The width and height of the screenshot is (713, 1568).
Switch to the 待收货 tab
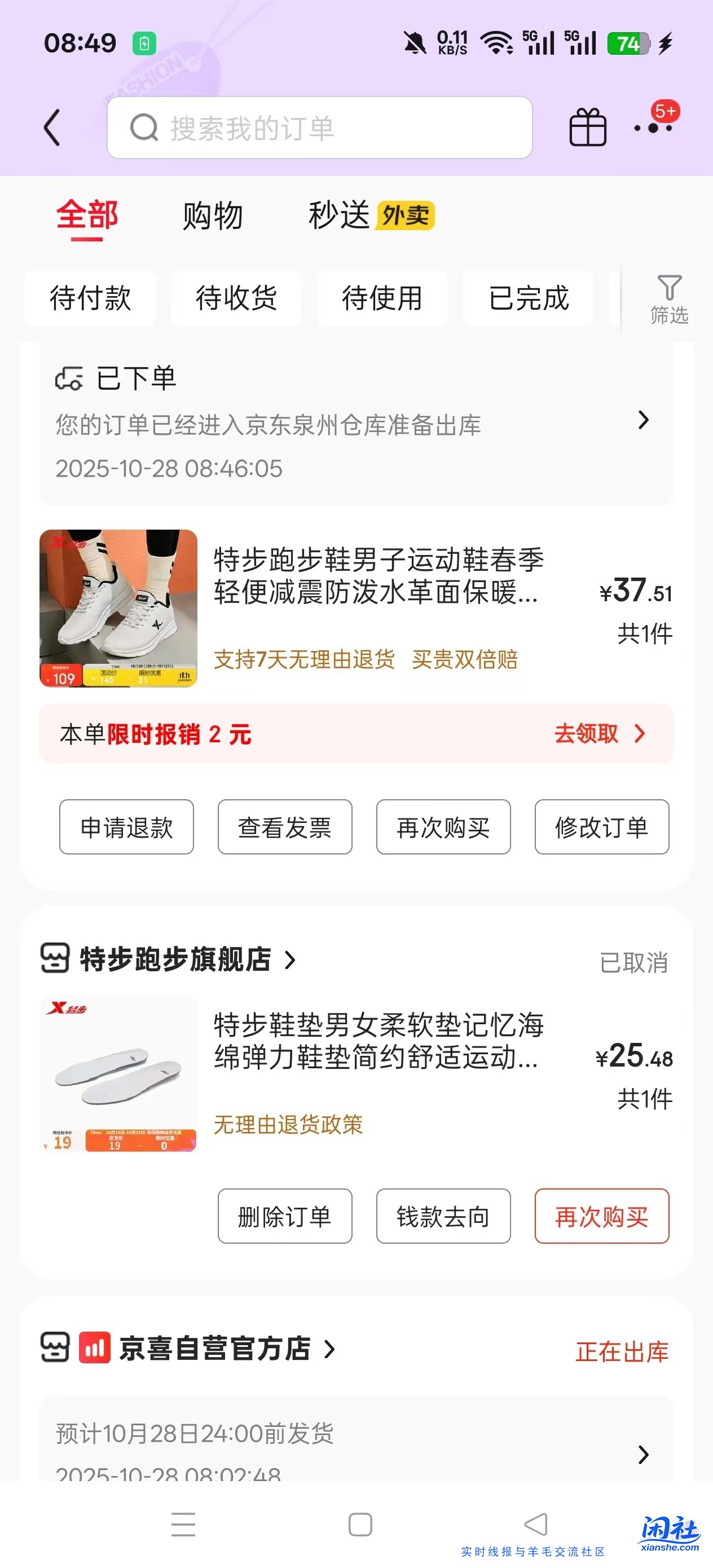click(x=236, y=298)
